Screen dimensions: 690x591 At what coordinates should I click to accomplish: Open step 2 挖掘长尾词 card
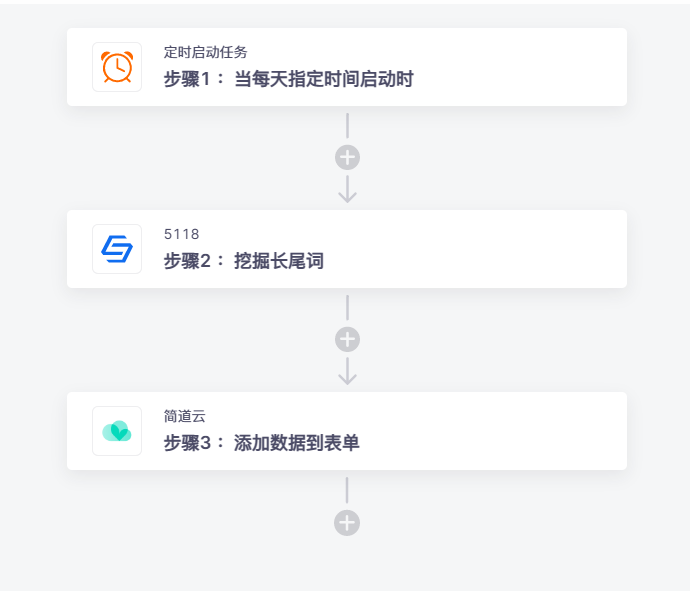[346, 249]
